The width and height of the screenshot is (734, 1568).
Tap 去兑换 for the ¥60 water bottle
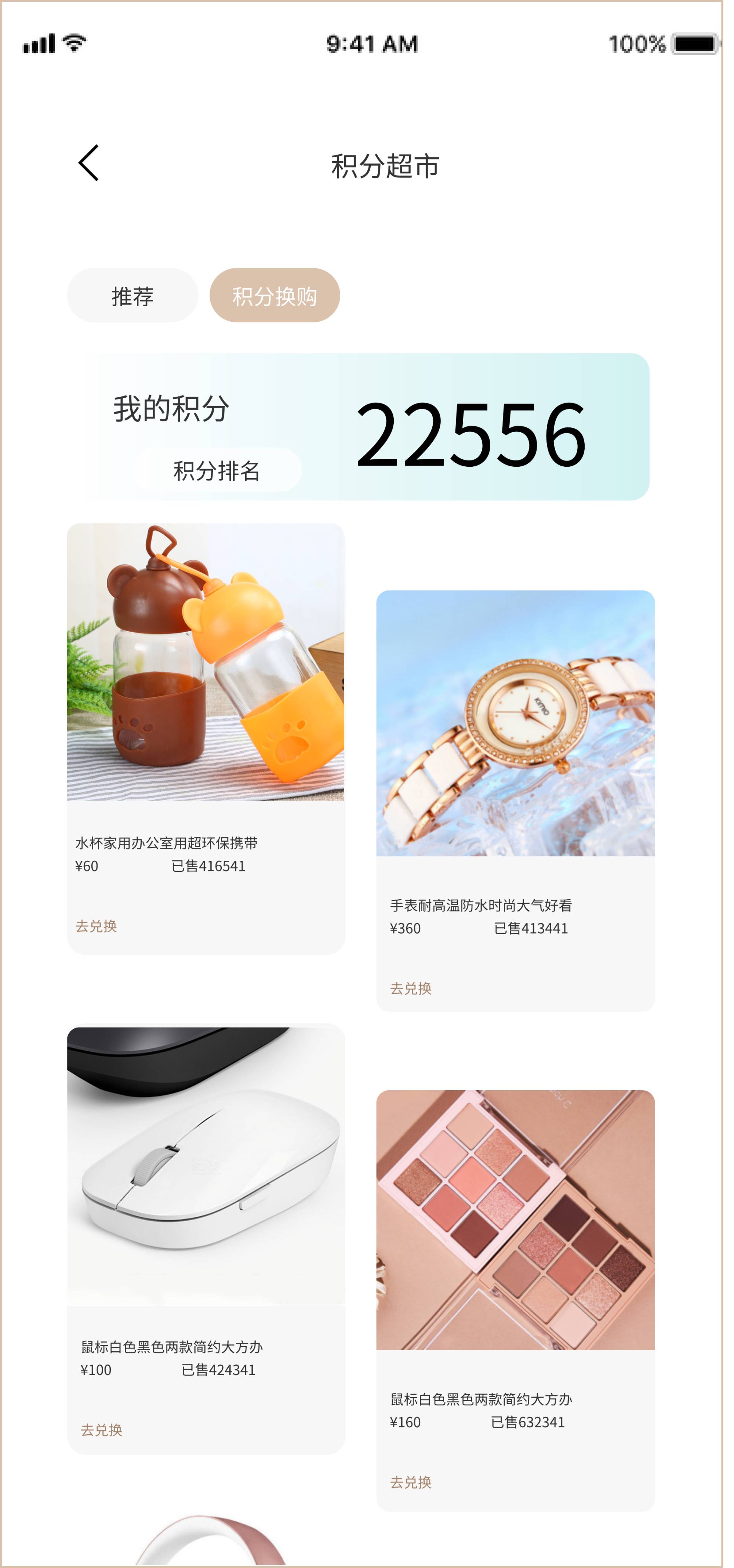(x=96, y=926)
